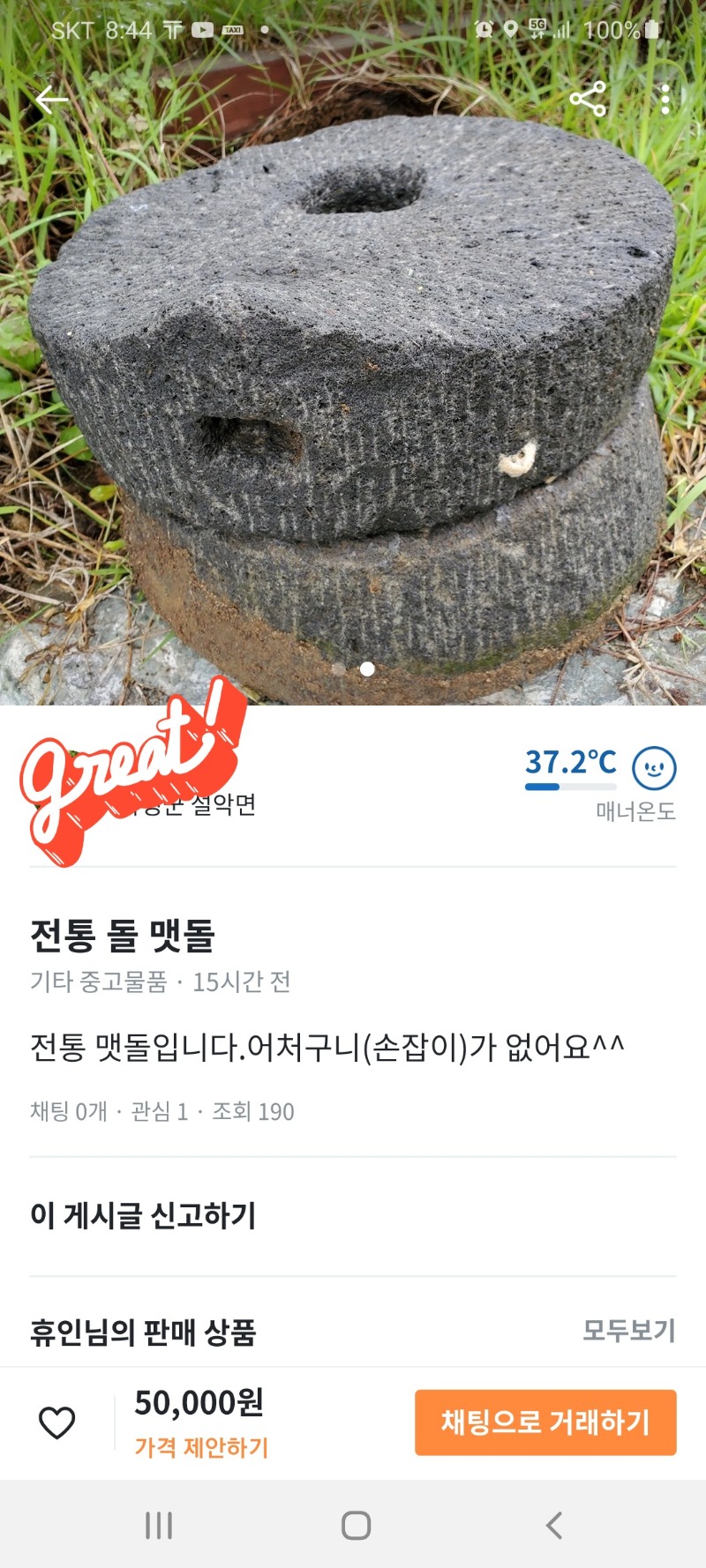Go to the home screen
The height and width of the screenshot is (1568, 706).
pos(356,1525)
